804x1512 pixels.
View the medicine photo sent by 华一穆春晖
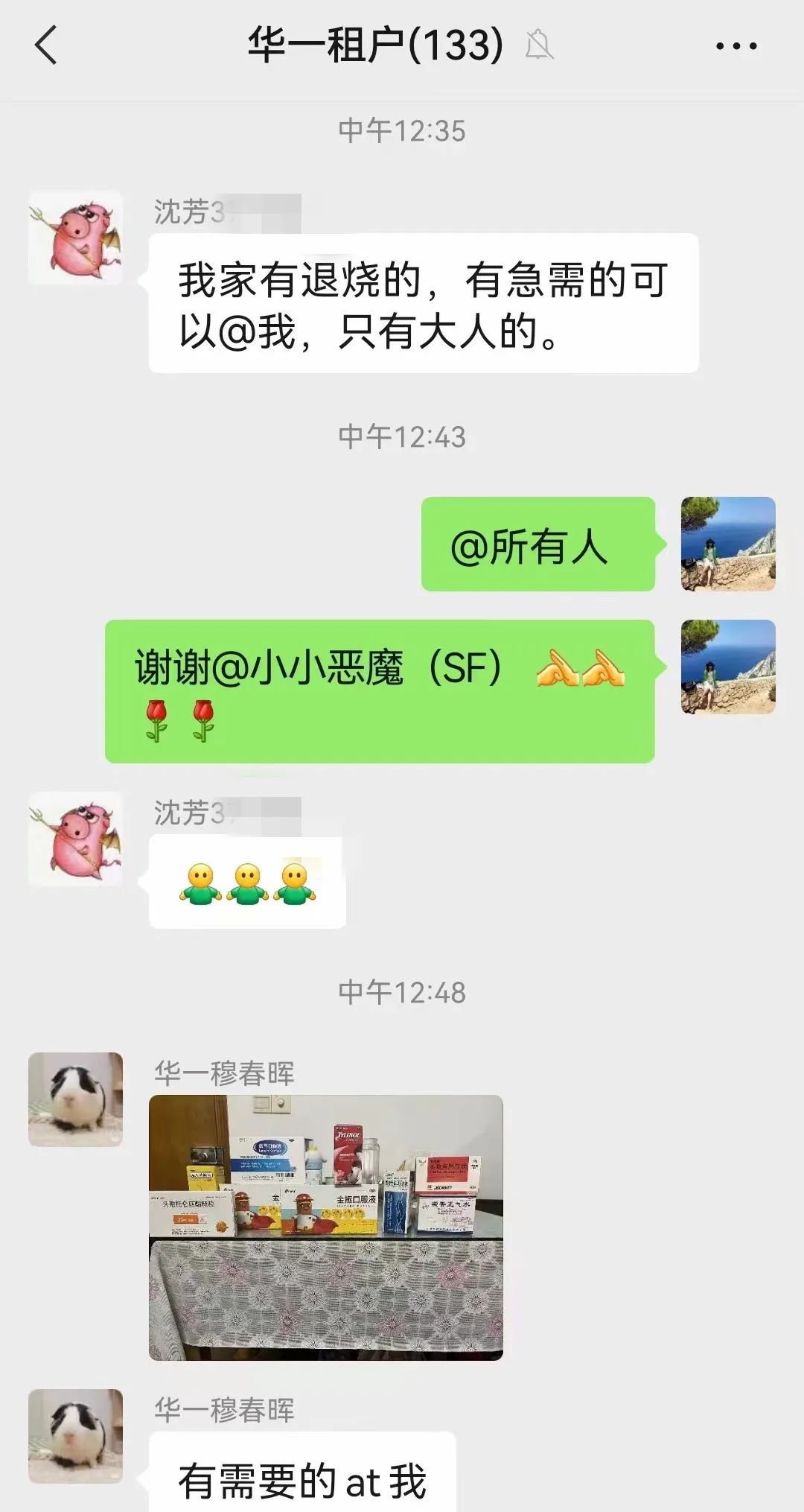[326, 1227]
